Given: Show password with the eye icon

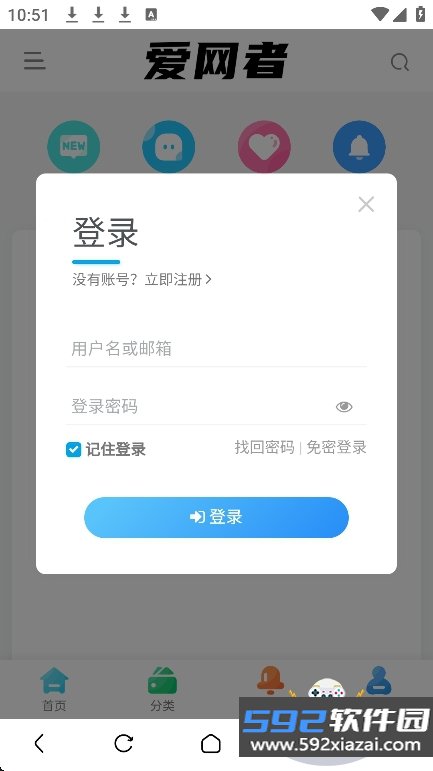Looking at the screenshot, I should [344, 407].
